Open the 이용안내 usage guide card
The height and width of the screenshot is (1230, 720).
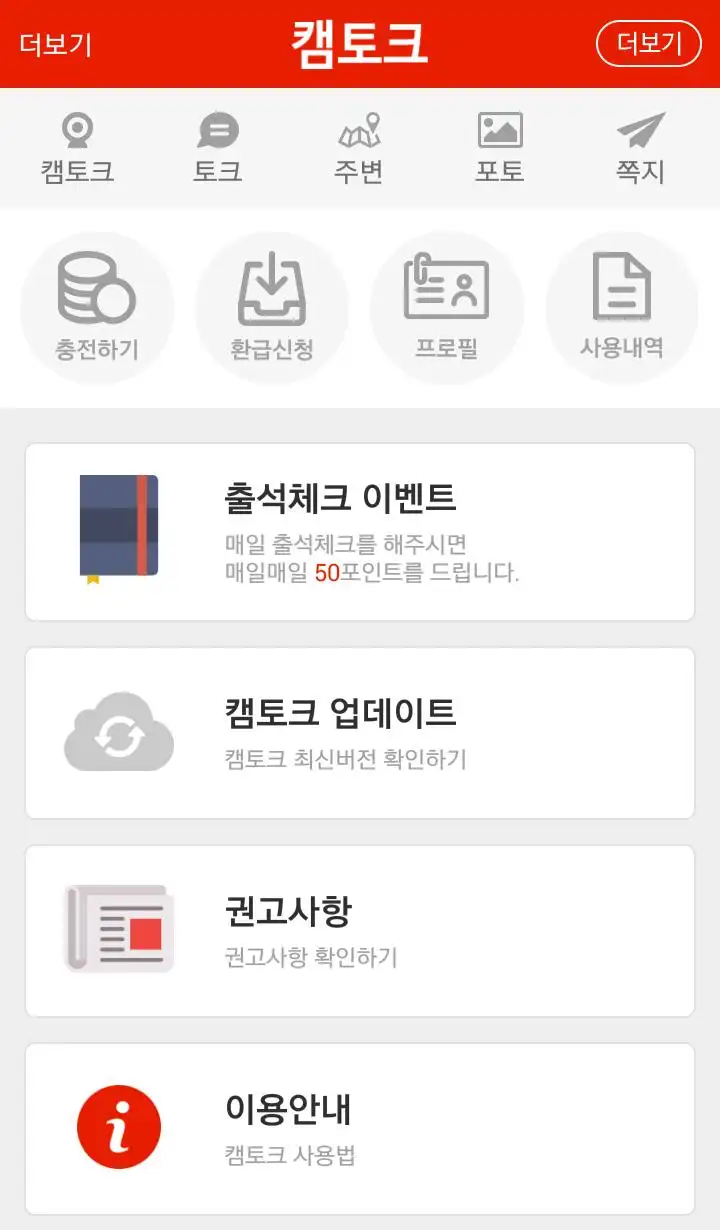(360, 1129)
